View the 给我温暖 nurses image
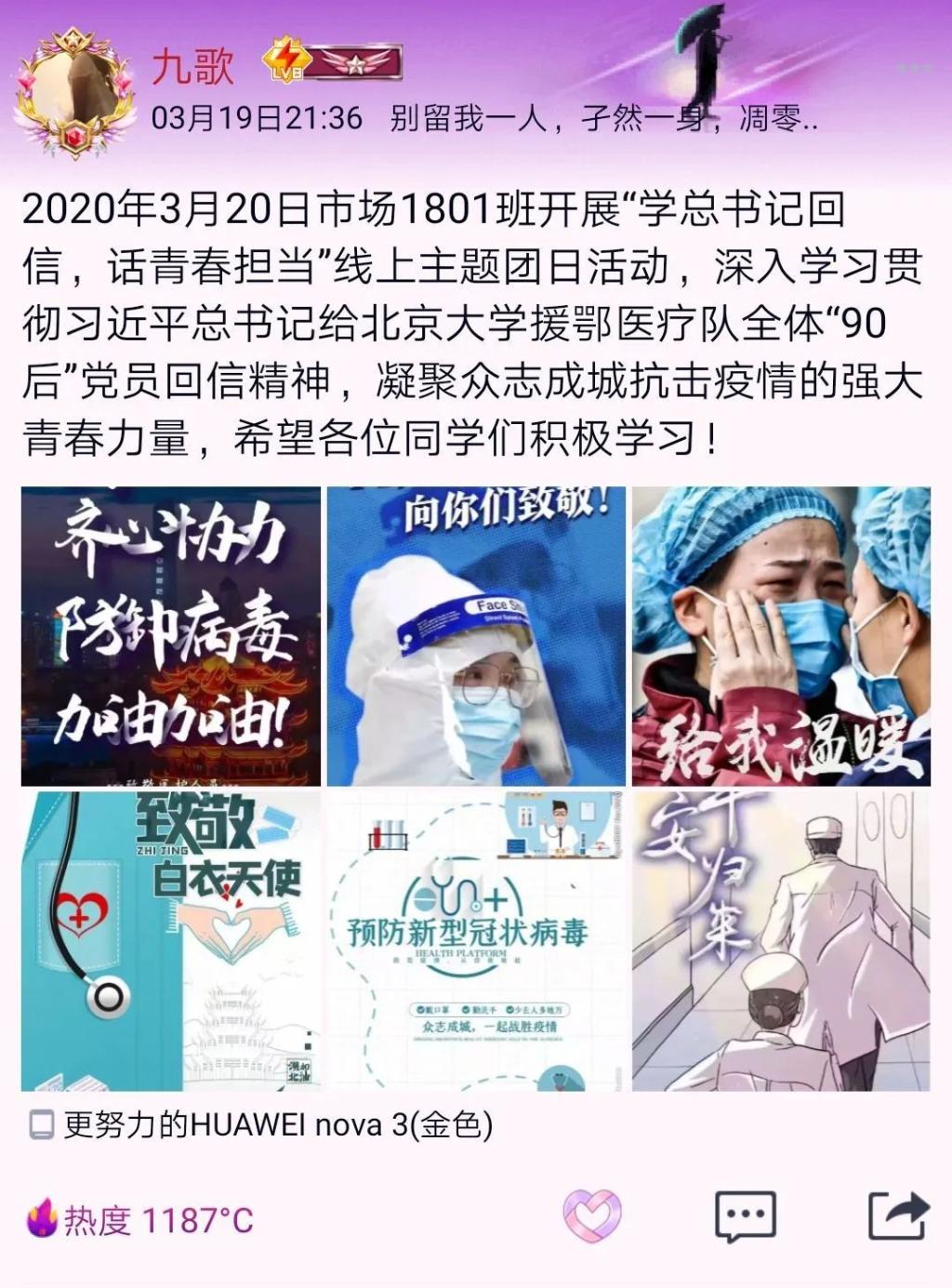 (781, 636)
